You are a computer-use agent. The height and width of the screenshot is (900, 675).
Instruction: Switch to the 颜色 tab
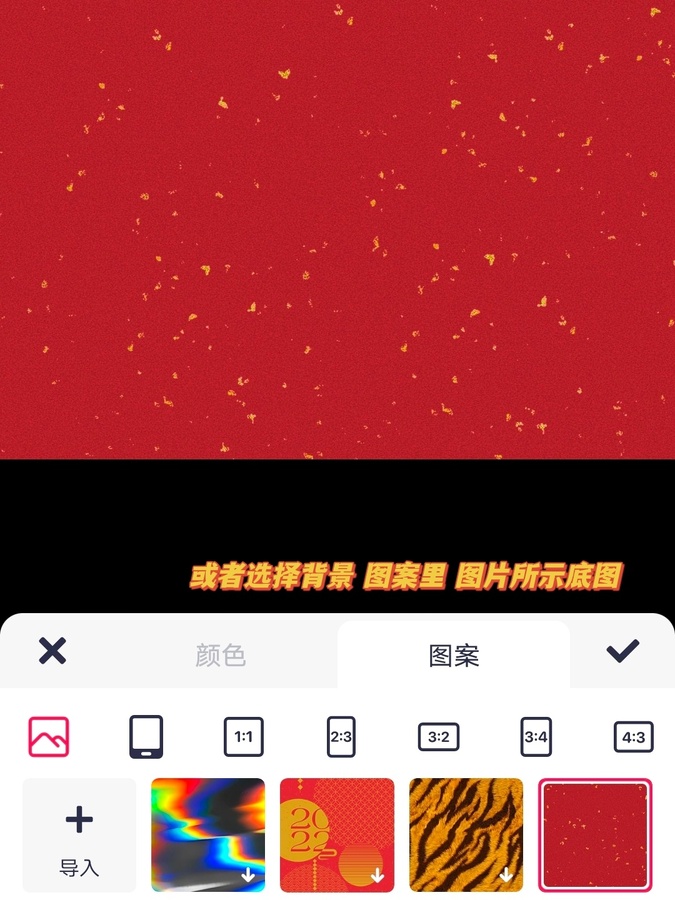click(x=220, y=656)
